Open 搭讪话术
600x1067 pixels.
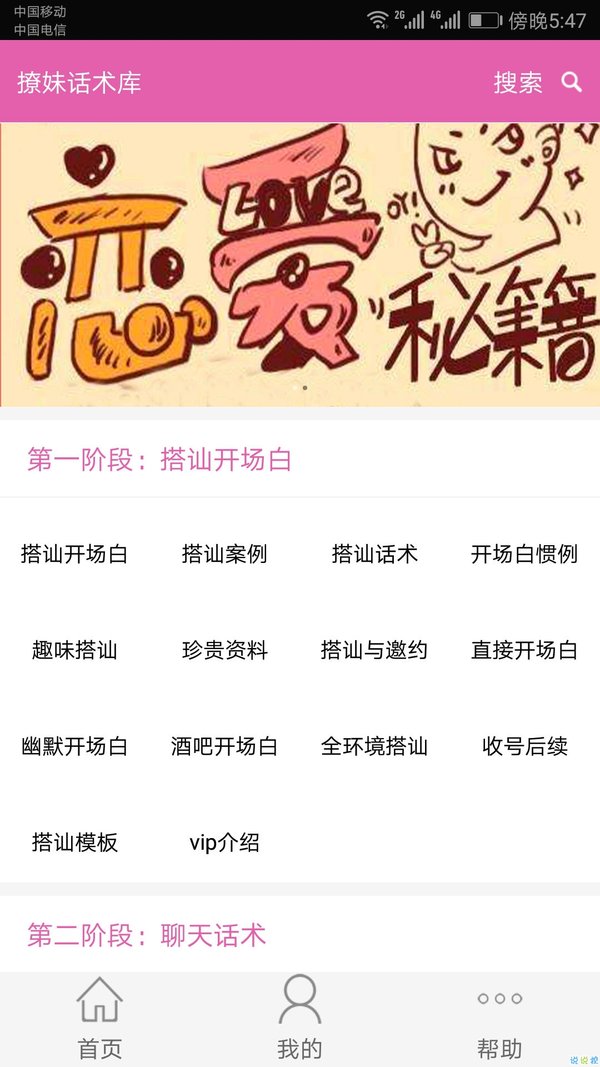(x=375, y=554)
